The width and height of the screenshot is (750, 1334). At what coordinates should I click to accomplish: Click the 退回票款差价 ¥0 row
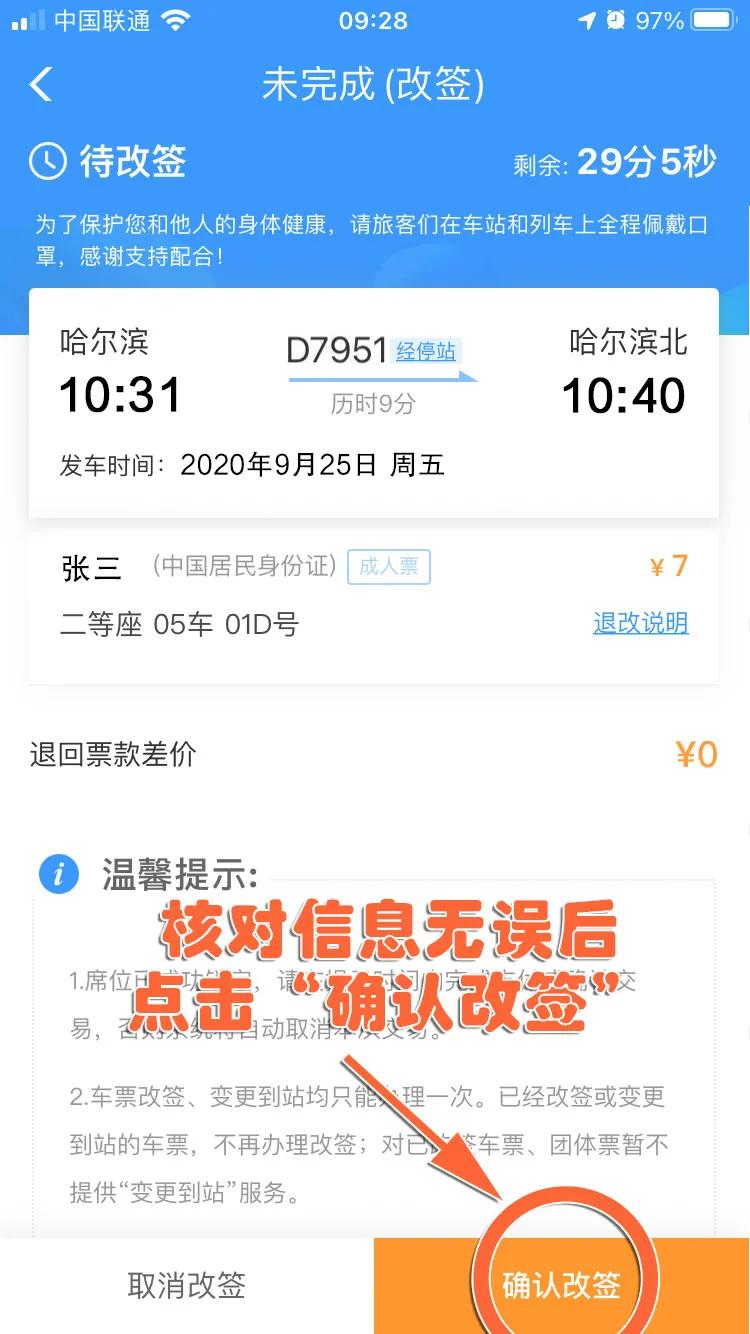coord(375,753)
